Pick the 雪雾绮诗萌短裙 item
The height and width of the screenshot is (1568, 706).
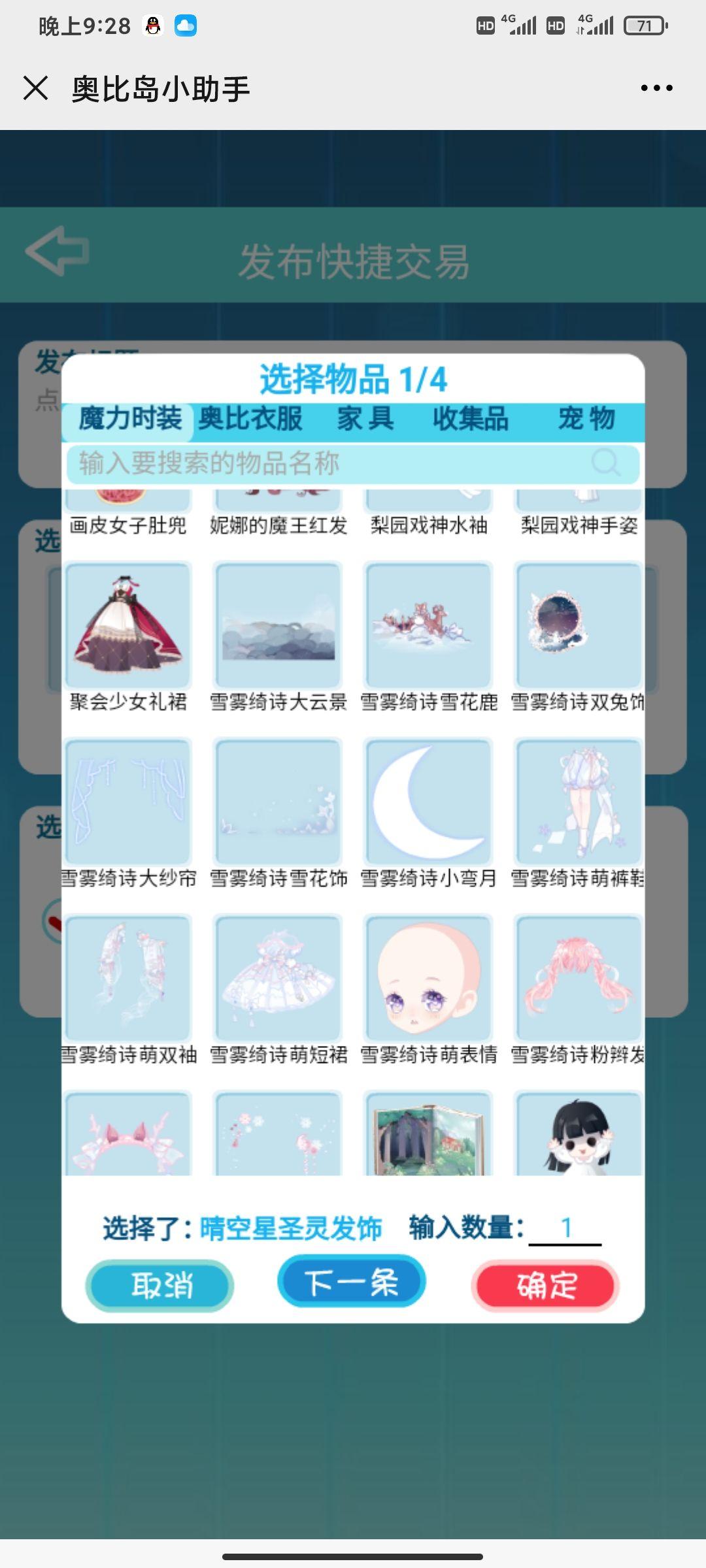coord(278,978)
